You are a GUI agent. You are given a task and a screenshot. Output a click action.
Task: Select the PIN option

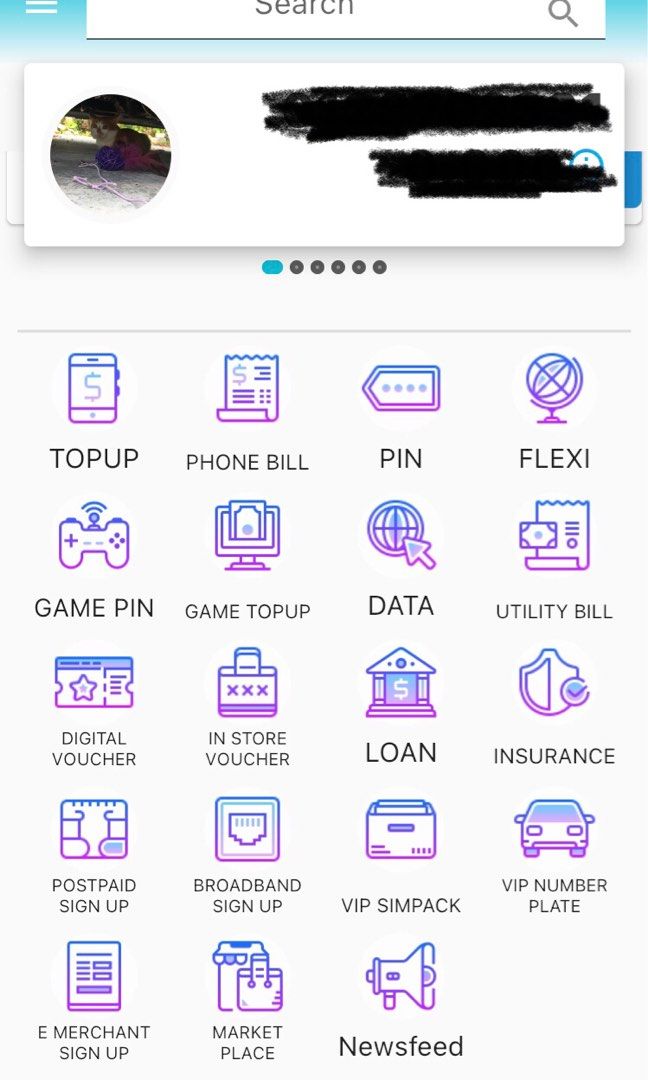(401, 412)
